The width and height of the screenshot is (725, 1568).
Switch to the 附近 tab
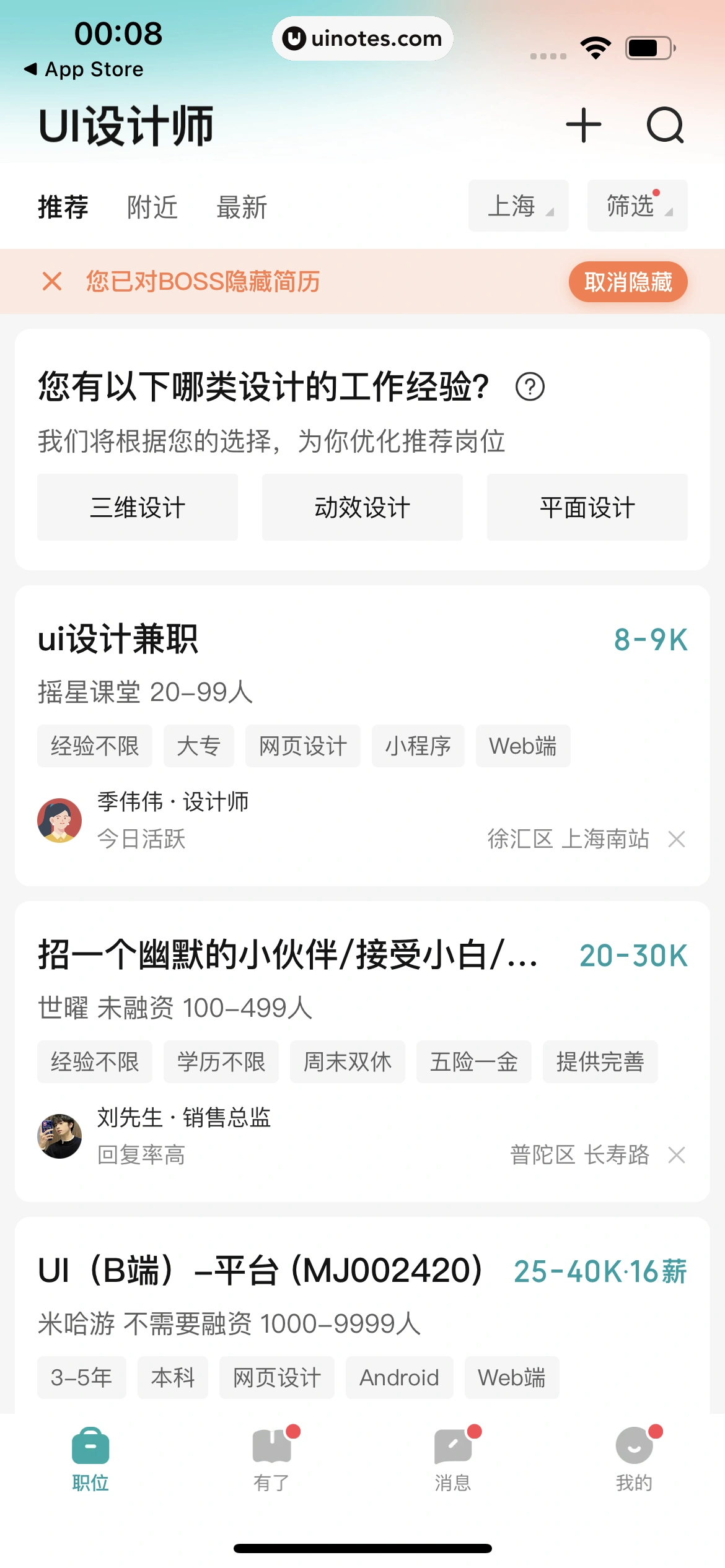[x=152, y=206]
